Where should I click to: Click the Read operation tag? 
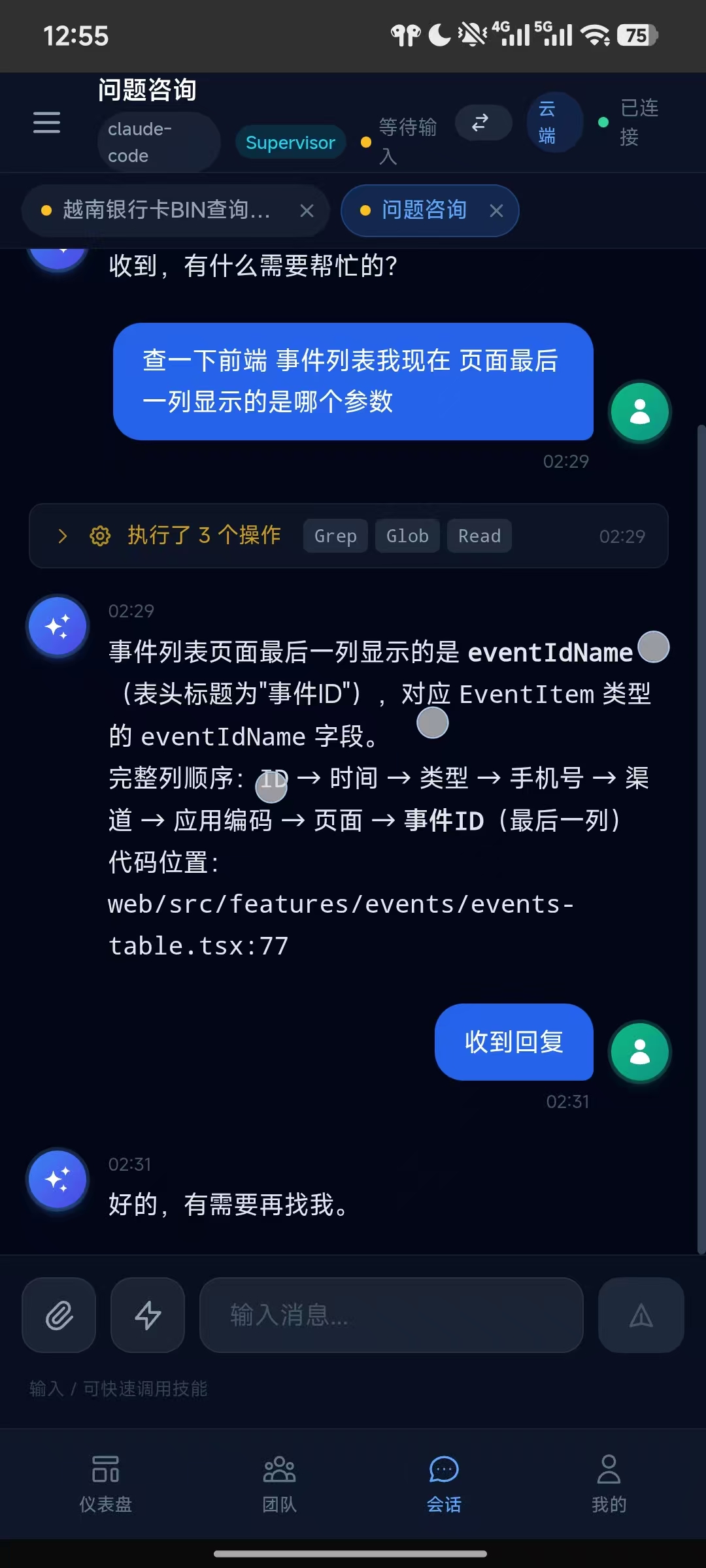(x=479, y=536)
